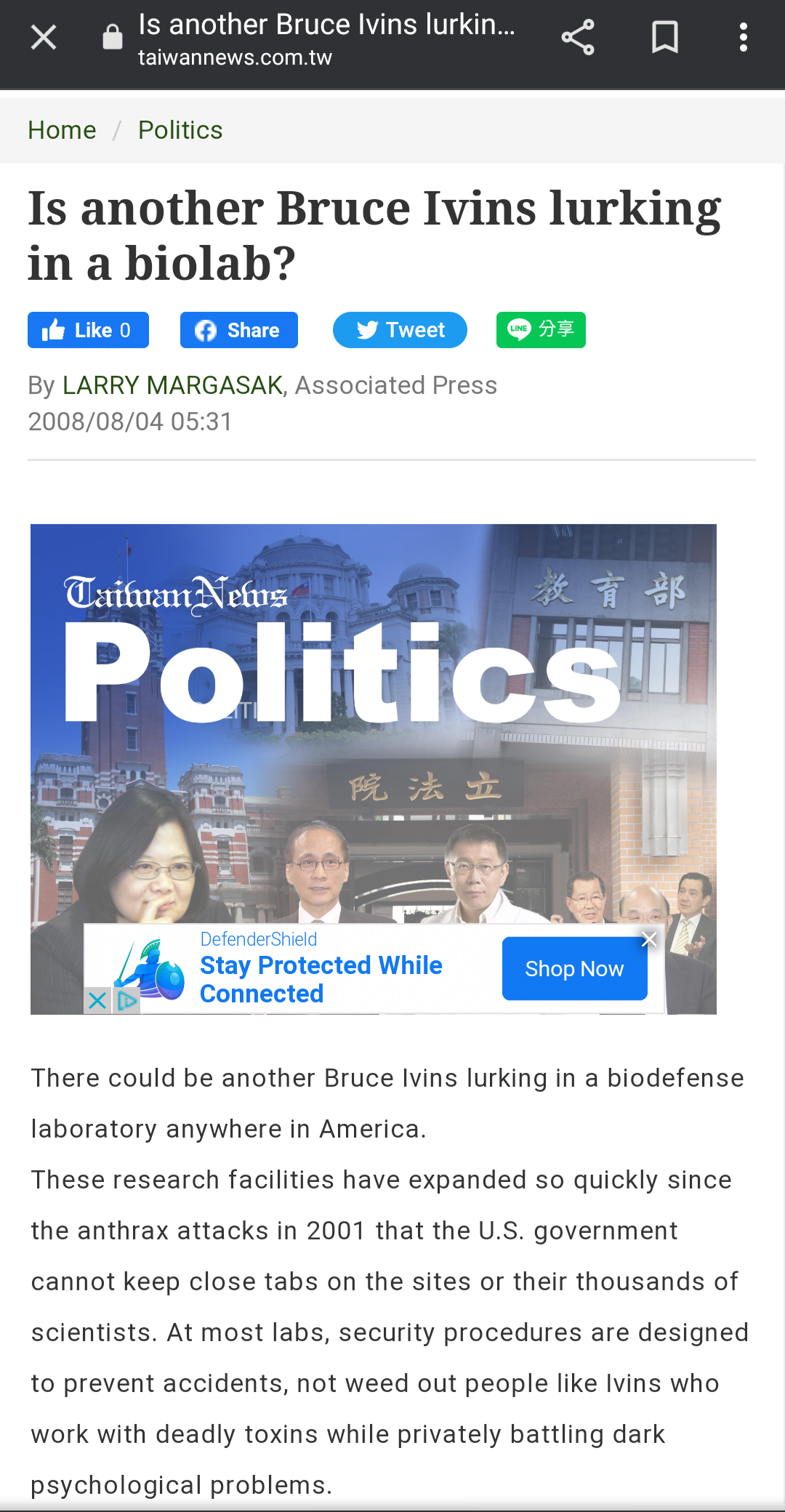Share the article via LINE

point(541,330)
